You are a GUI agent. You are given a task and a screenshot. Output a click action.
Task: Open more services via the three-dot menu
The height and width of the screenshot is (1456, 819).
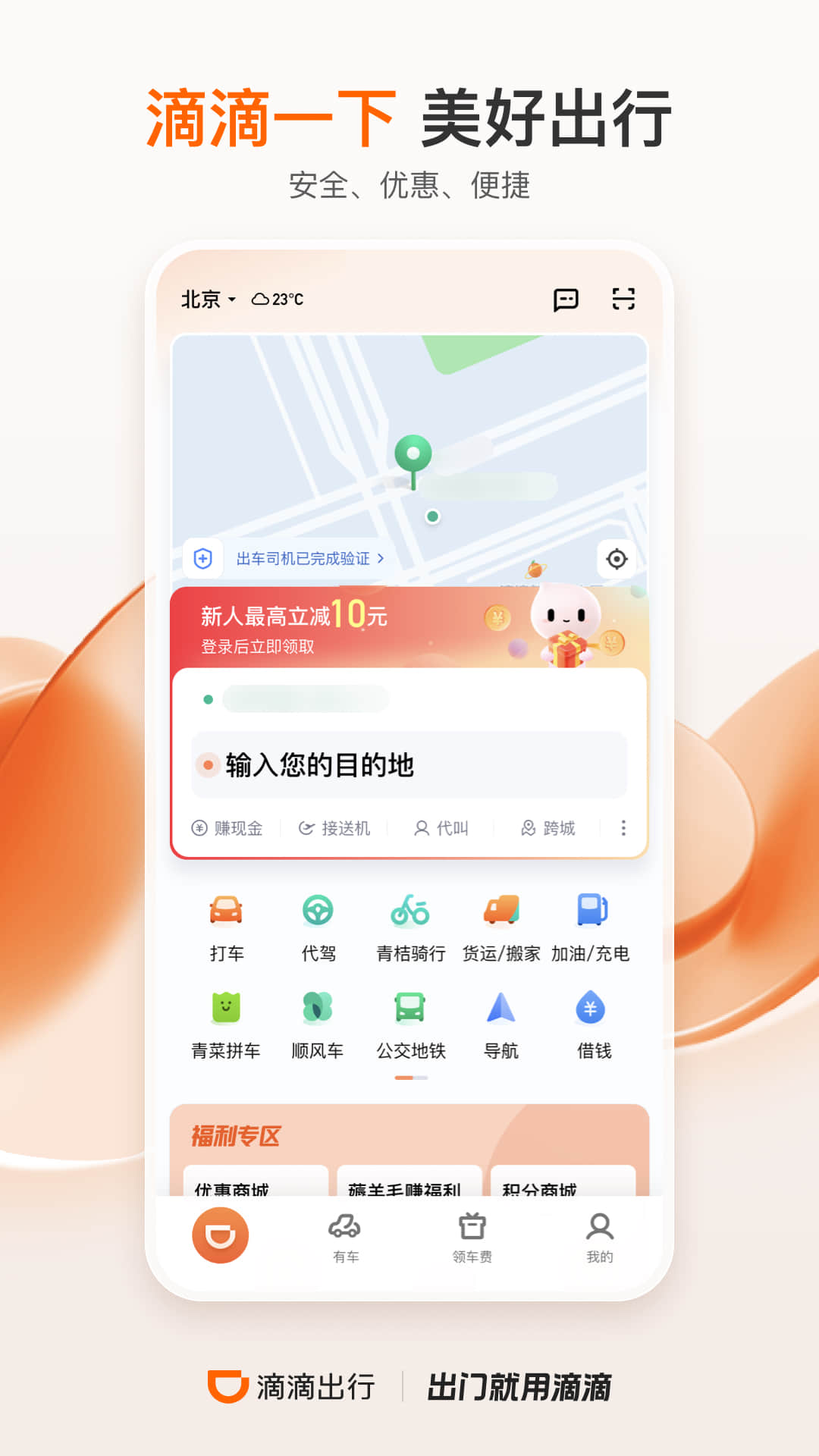tap(622, 828)
